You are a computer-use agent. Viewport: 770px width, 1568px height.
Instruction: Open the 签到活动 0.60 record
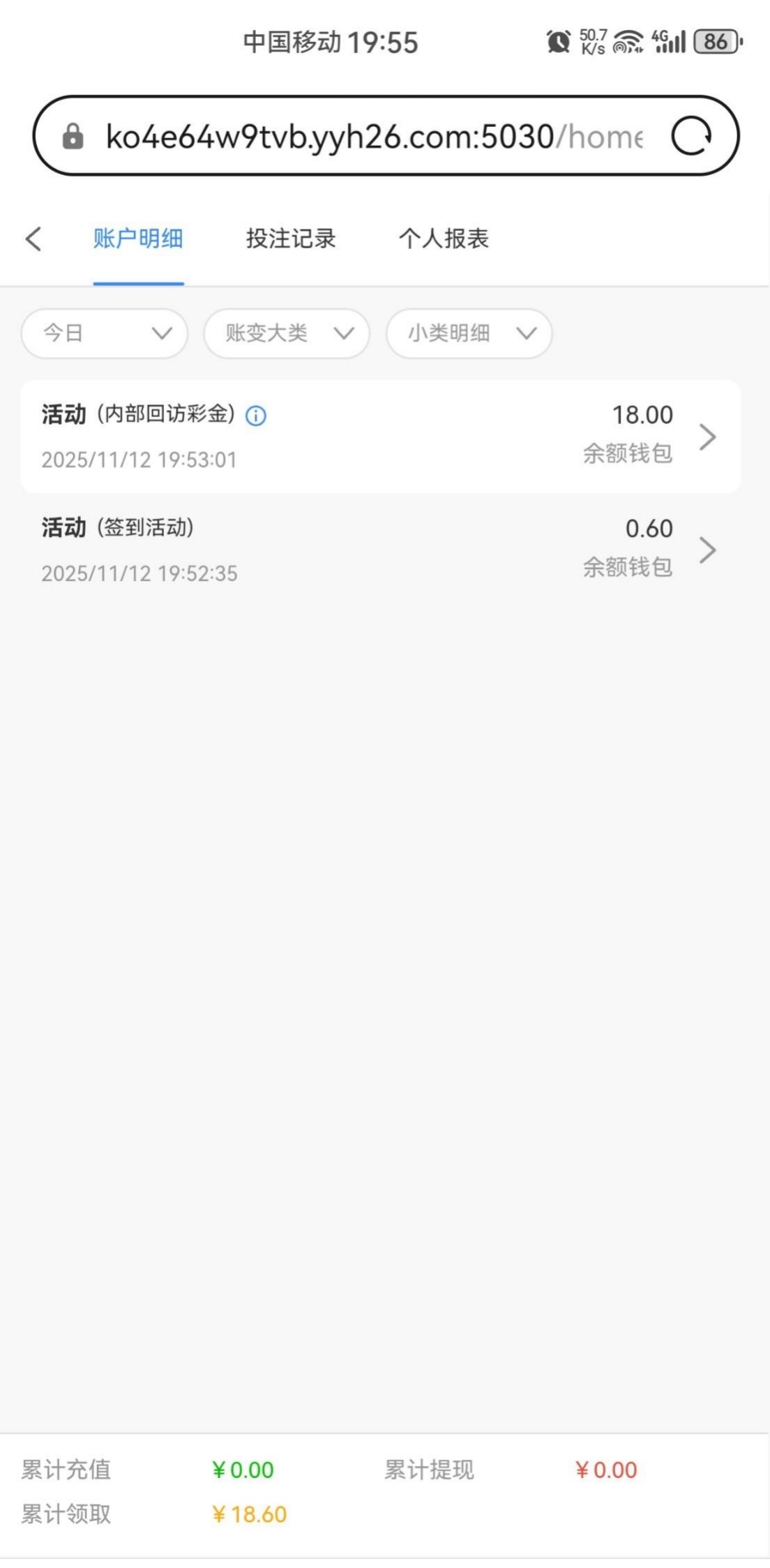[x=380, y=550]
